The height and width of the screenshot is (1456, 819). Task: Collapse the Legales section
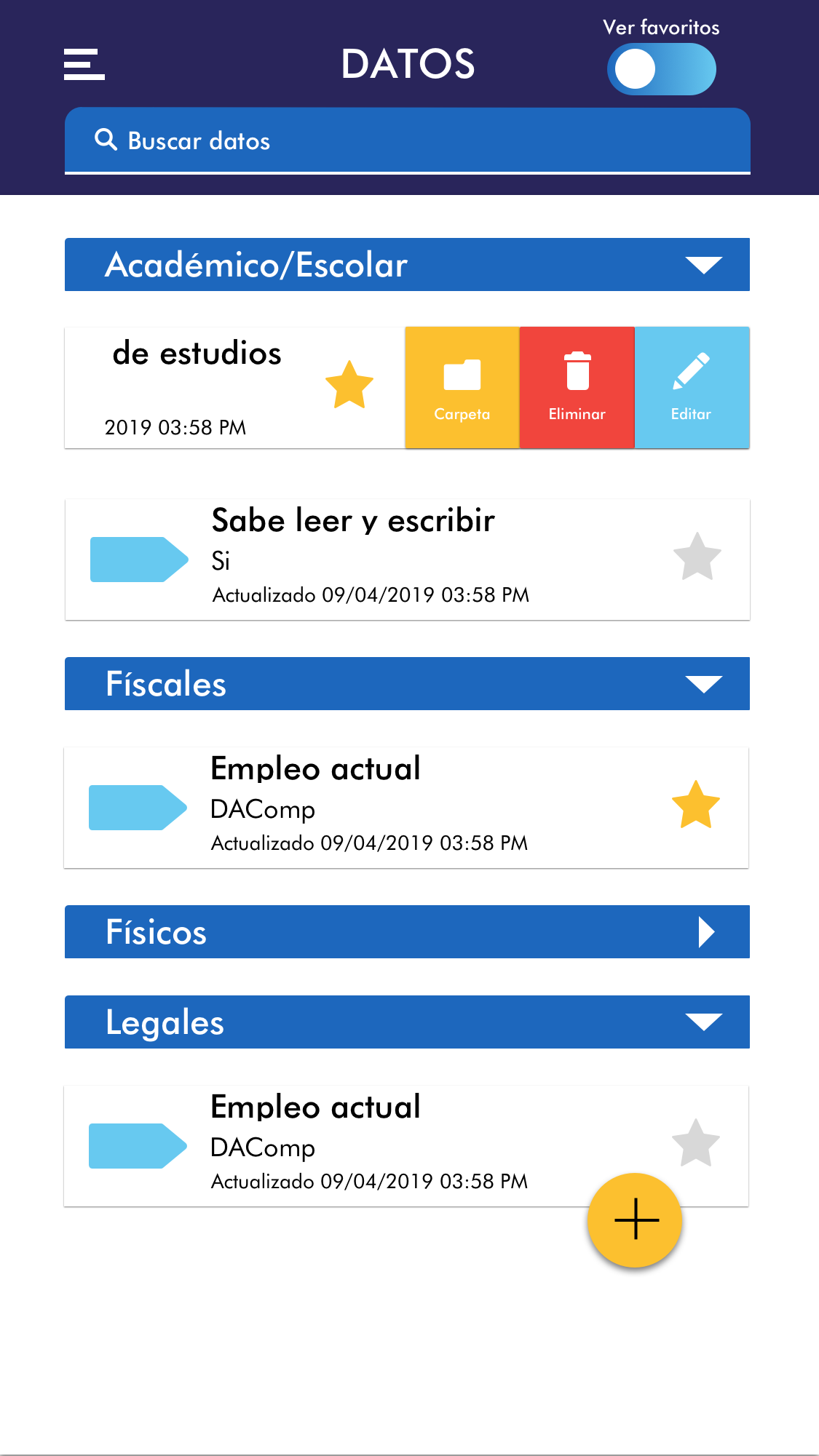pyautogui.click(x=703, y=1022)
